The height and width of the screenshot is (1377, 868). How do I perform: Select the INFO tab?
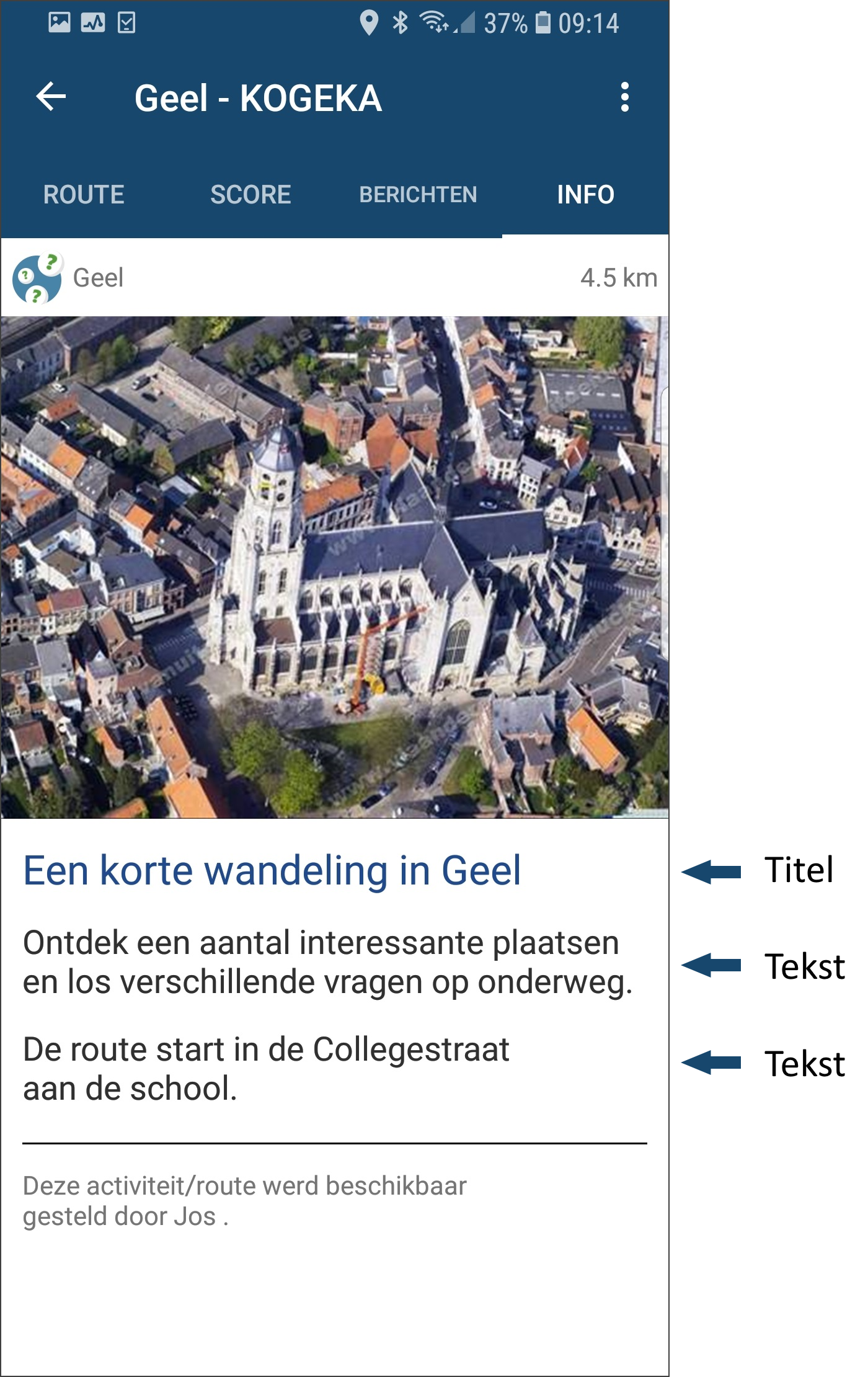point(585,195)
